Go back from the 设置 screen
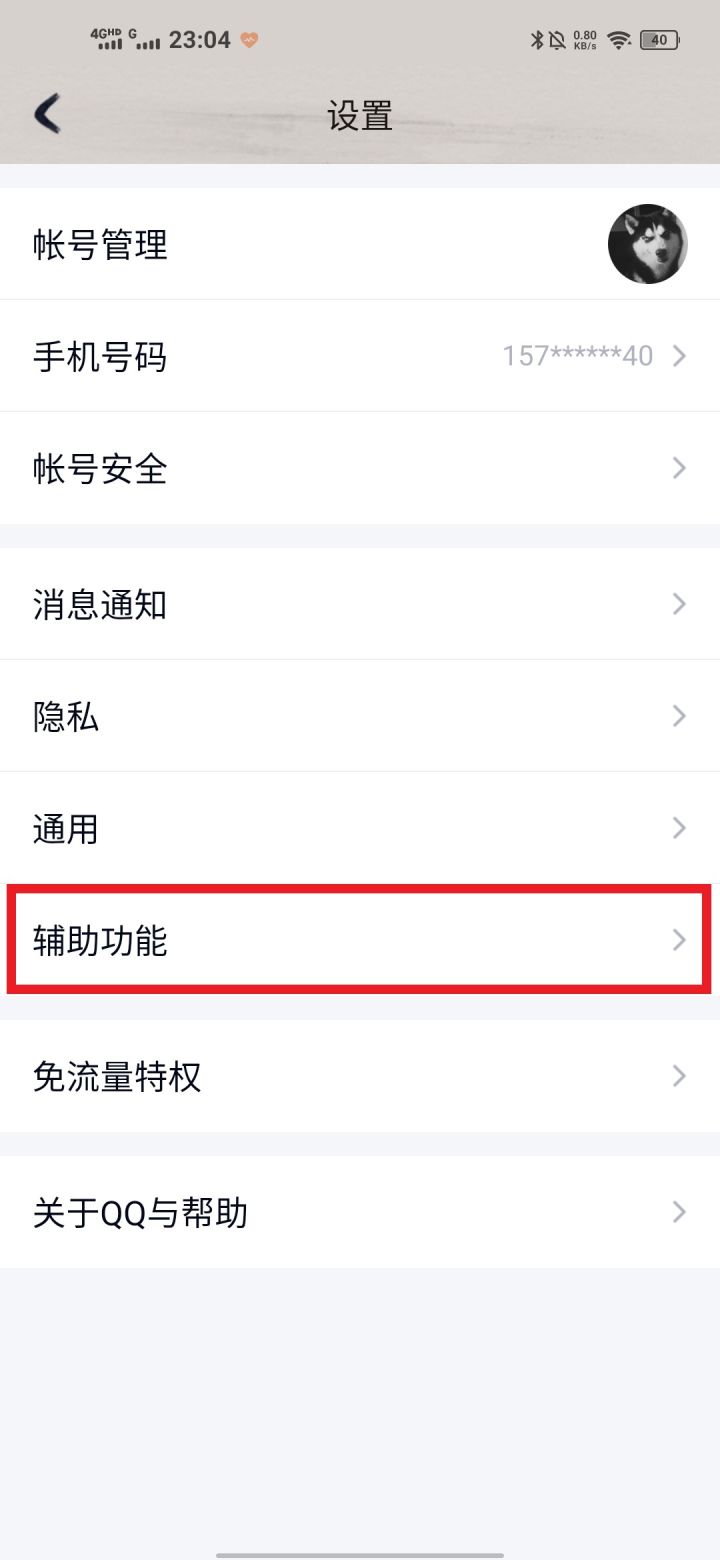This screenshot has width=720, height=1560. click(x=48, y=115)
